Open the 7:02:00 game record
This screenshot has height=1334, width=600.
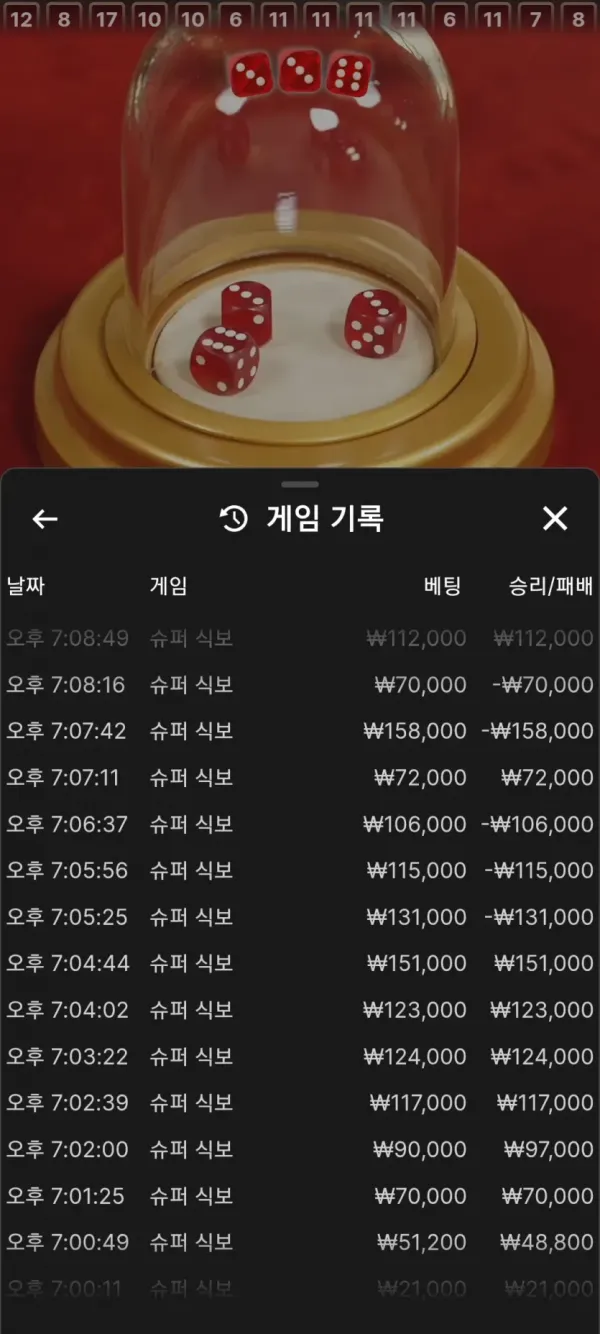click(300, 1149)
